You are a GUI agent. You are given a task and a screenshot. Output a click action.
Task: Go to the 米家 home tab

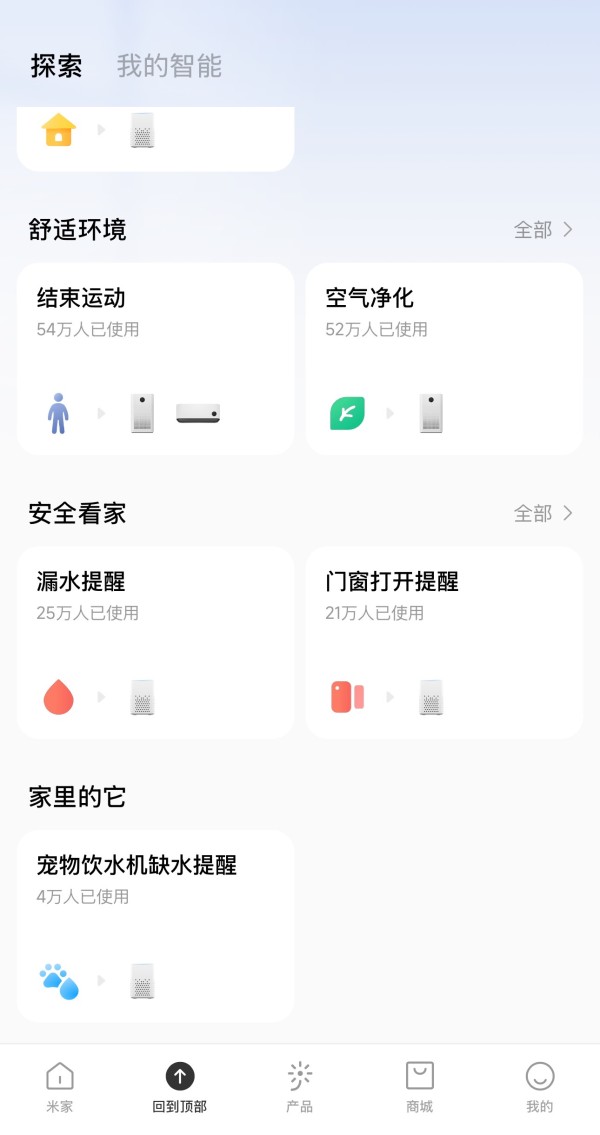[59, 1087]
